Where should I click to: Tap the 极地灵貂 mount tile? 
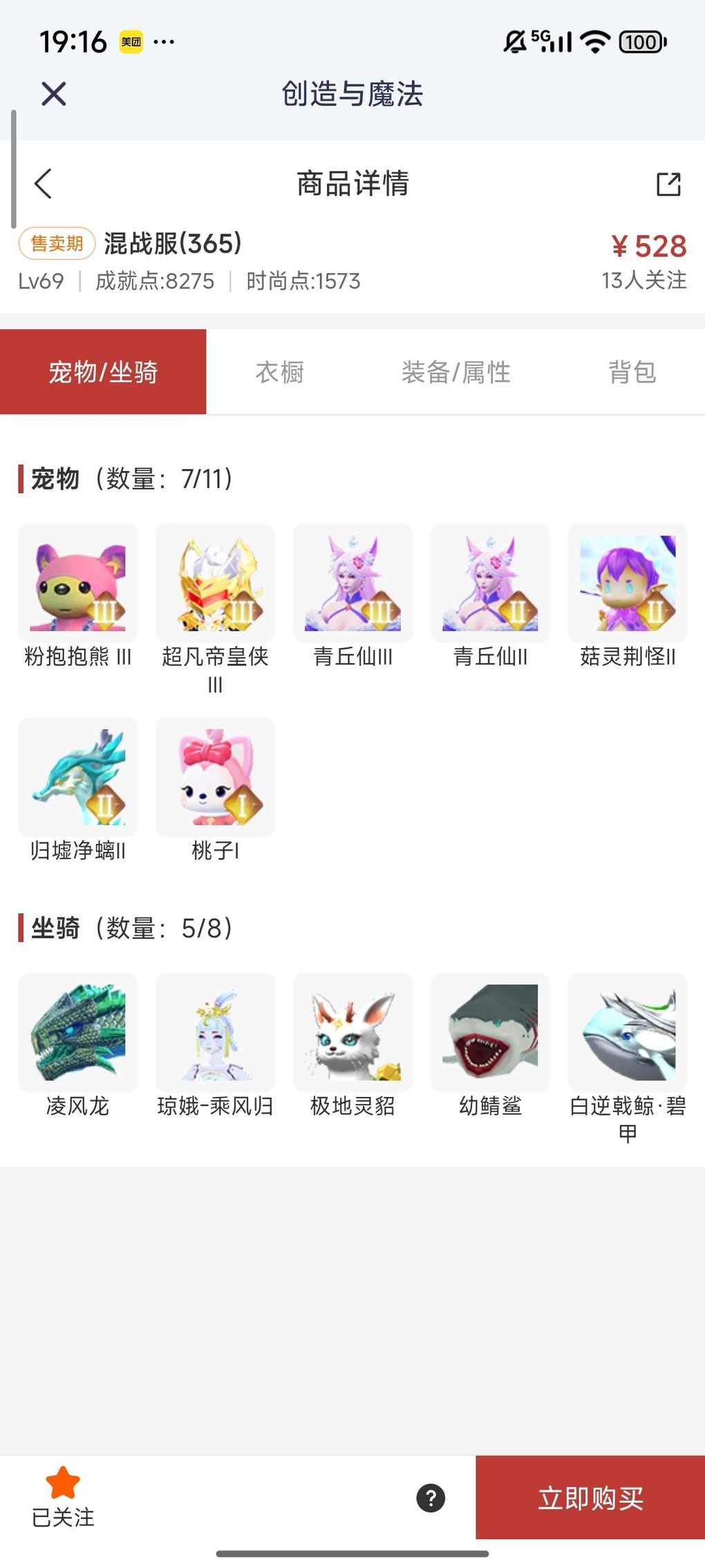tap(352, 1033)
